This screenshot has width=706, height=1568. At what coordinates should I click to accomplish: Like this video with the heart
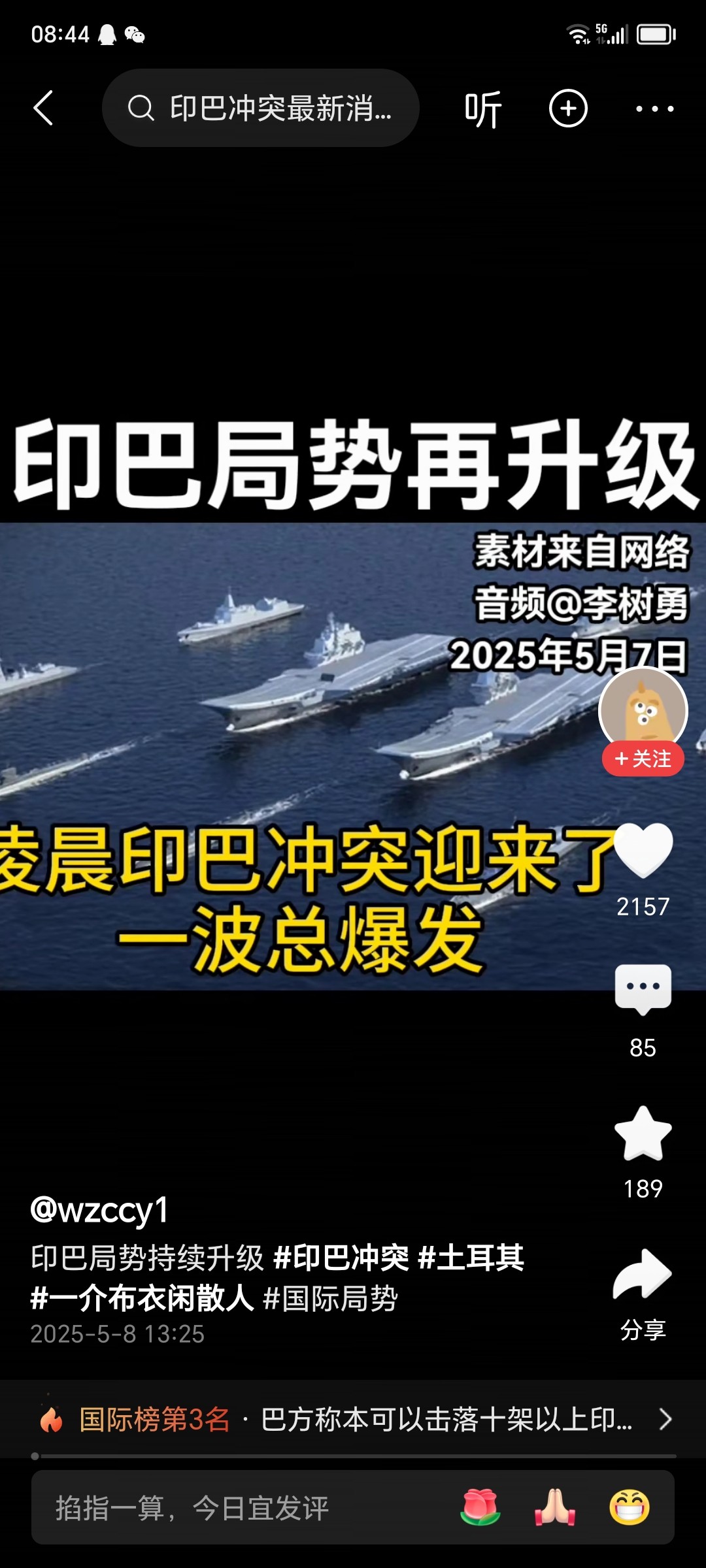(643, 850)
